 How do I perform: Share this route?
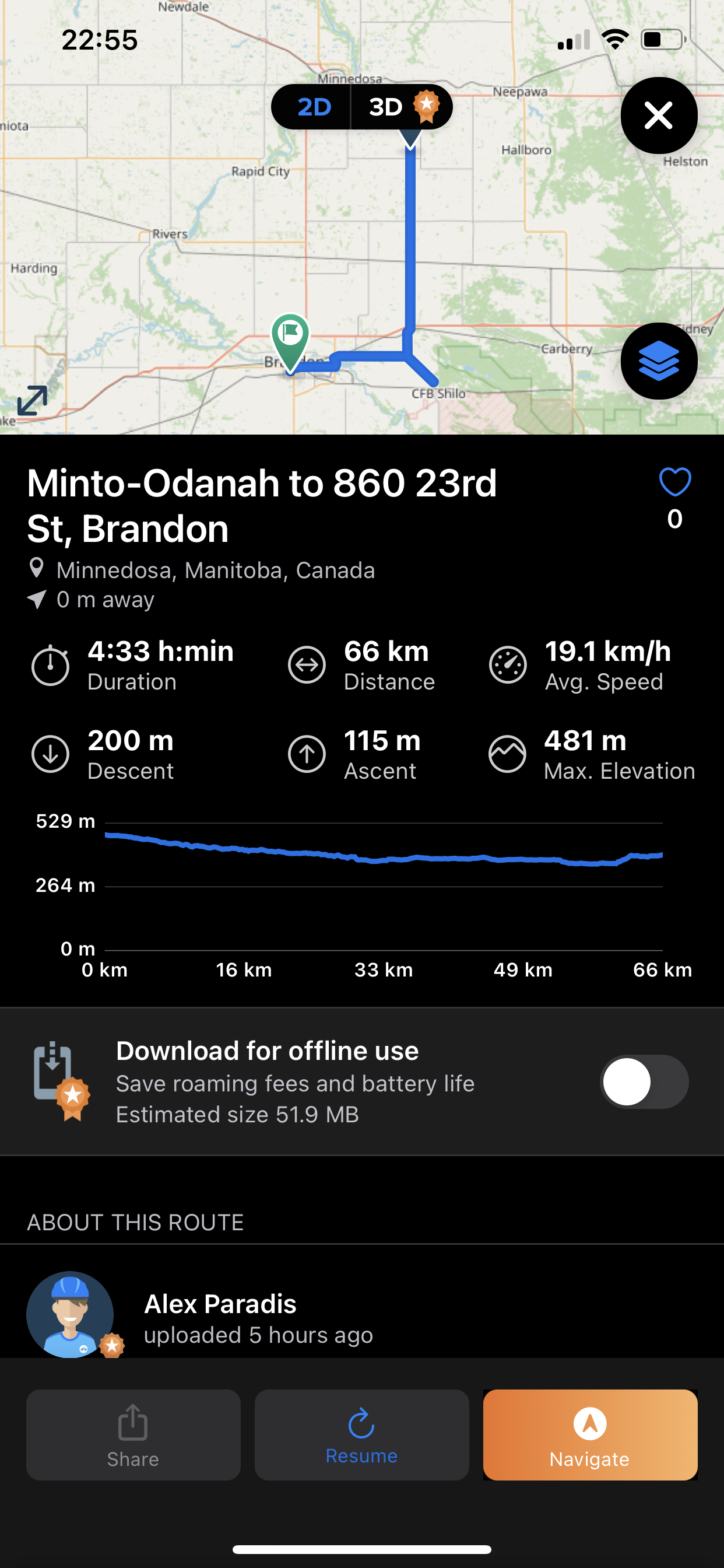[x=133, y=1434]
